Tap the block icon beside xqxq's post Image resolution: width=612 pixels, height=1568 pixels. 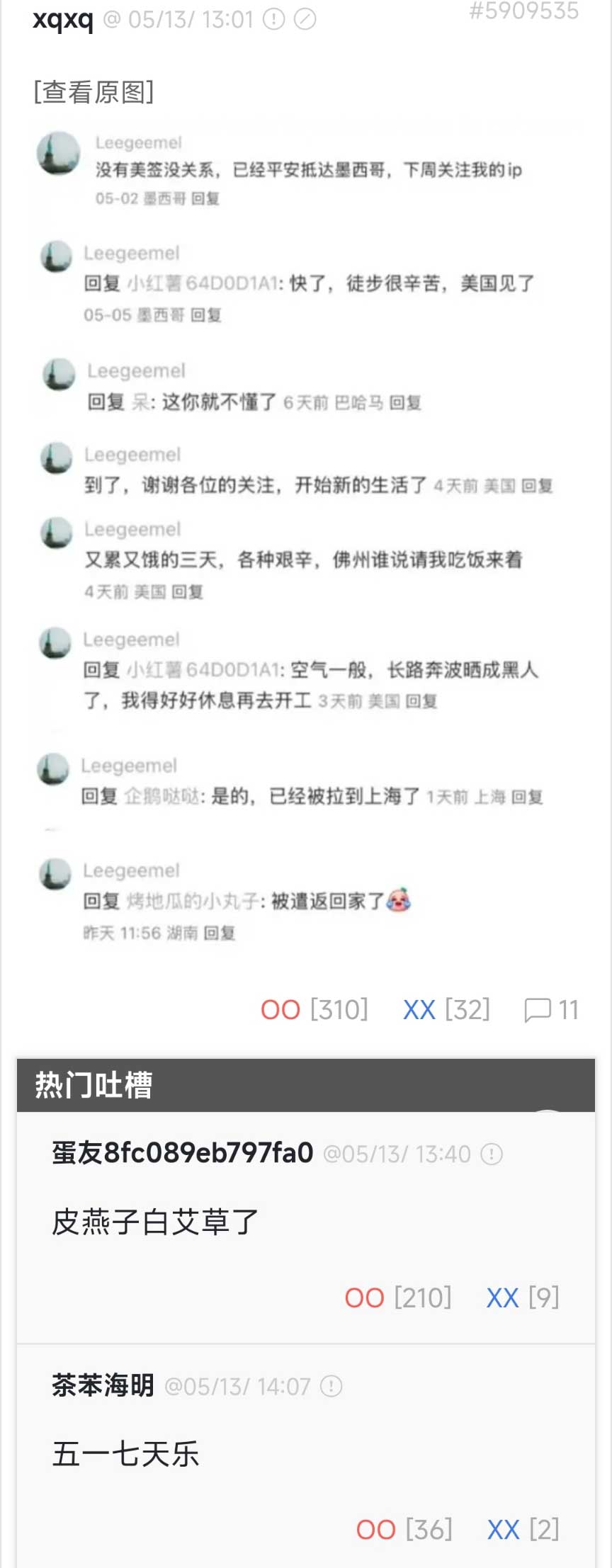[x=305, y=20]
